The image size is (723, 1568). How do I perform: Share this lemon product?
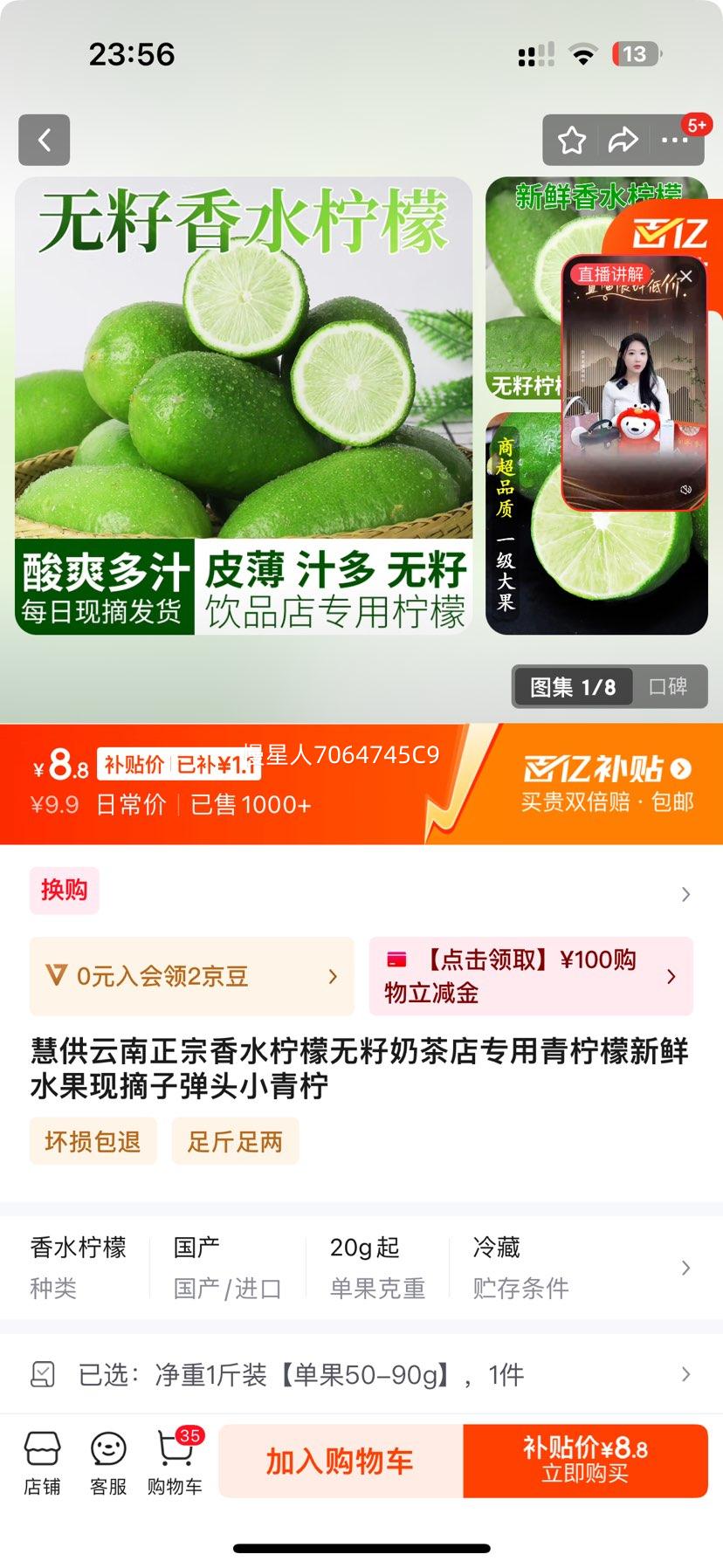623,140
